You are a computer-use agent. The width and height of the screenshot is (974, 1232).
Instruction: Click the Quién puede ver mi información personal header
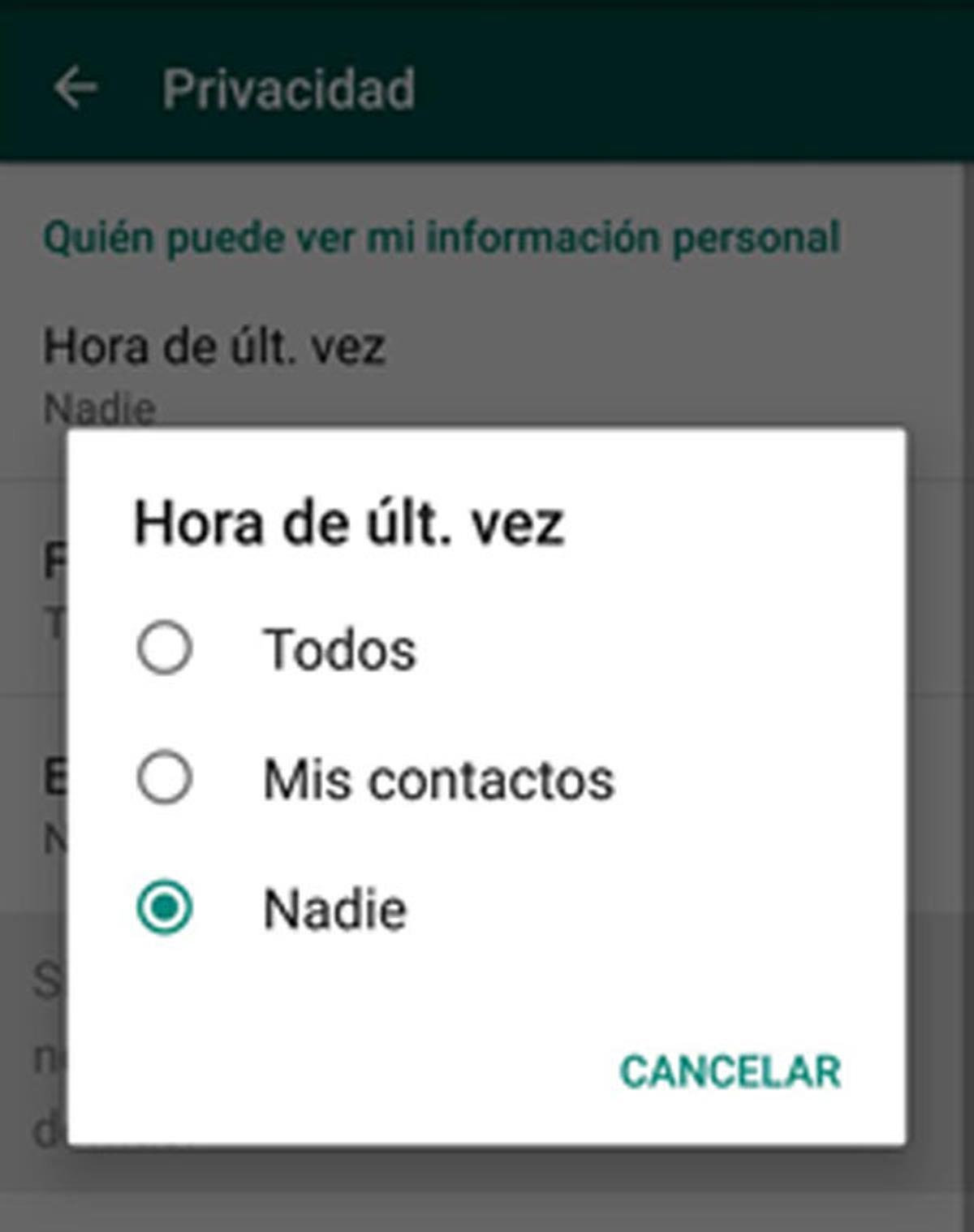click(442, 236)
